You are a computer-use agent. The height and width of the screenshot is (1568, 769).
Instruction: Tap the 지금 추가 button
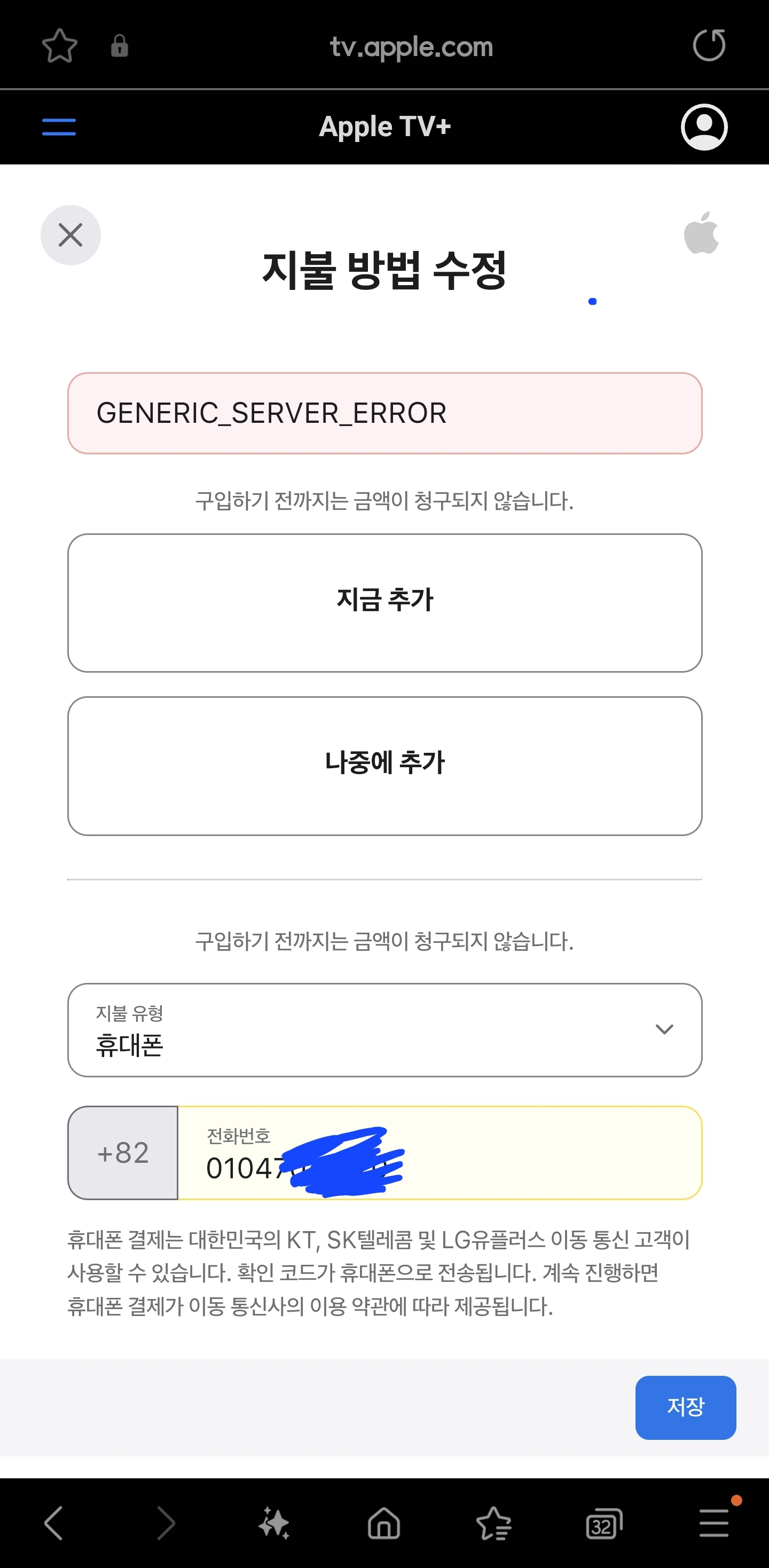(385, 603)
